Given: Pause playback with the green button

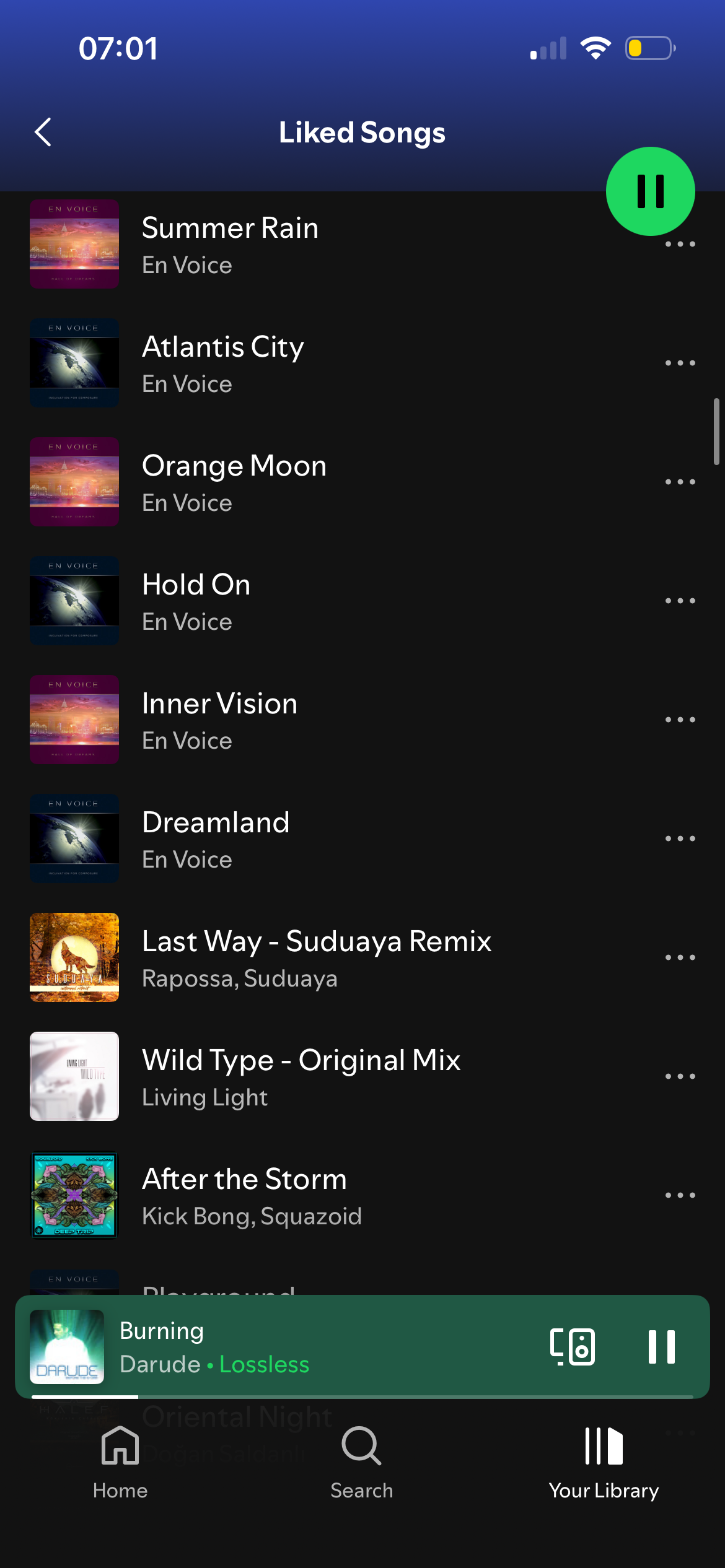Looking at the screenshot, I should tap(650, 191).
